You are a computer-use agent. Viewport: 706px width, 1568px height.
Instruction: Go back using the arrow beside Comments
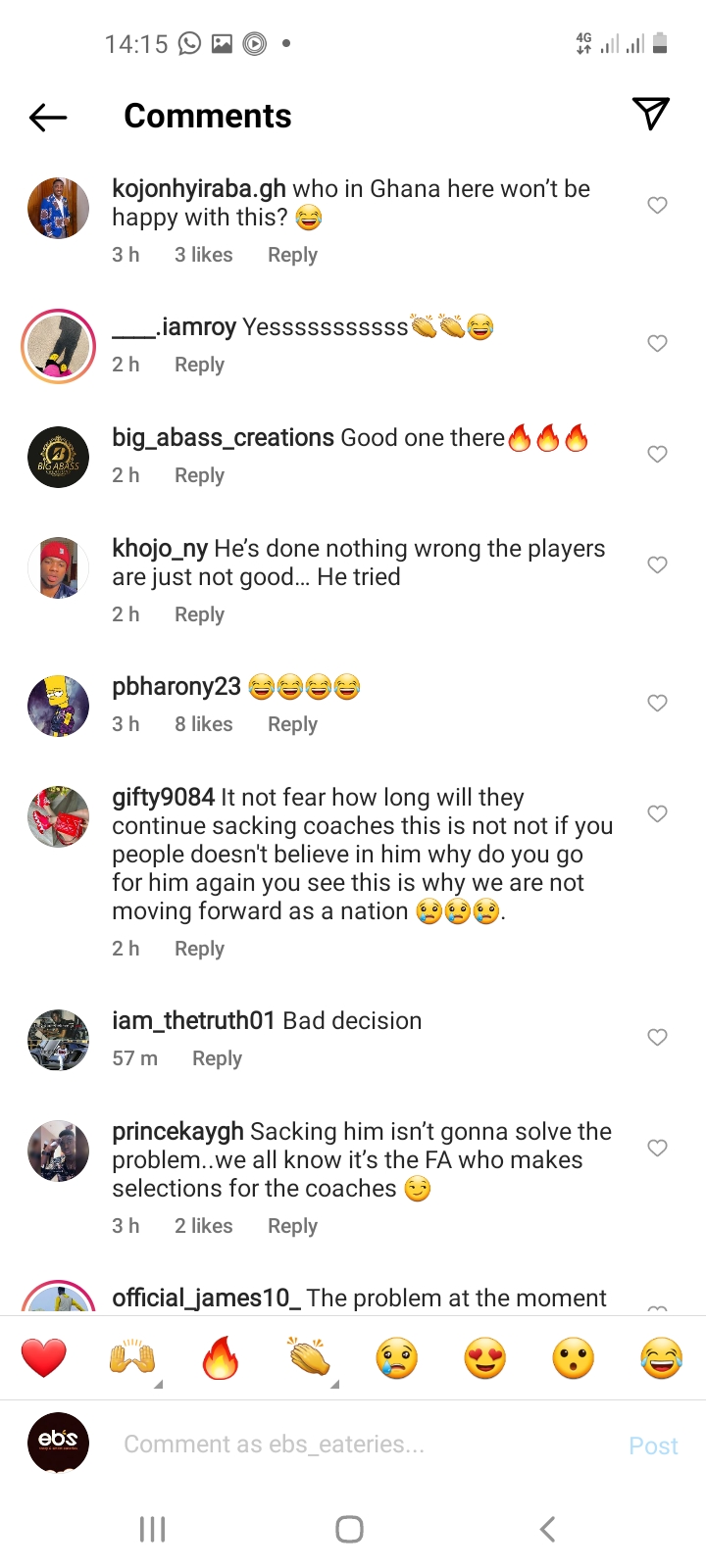[x=48, y=118]
